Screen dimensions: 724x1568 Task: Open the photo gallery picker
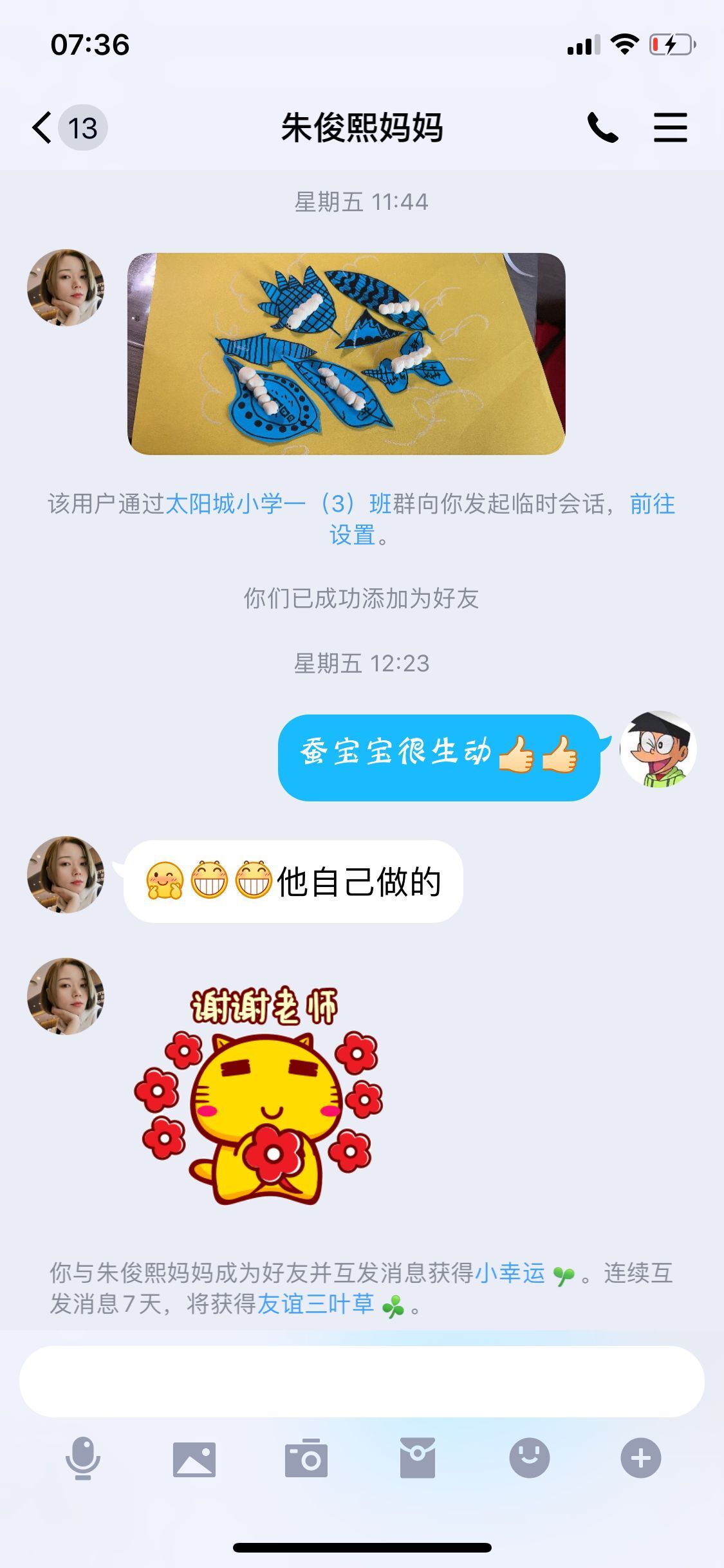coord(194,1459)
